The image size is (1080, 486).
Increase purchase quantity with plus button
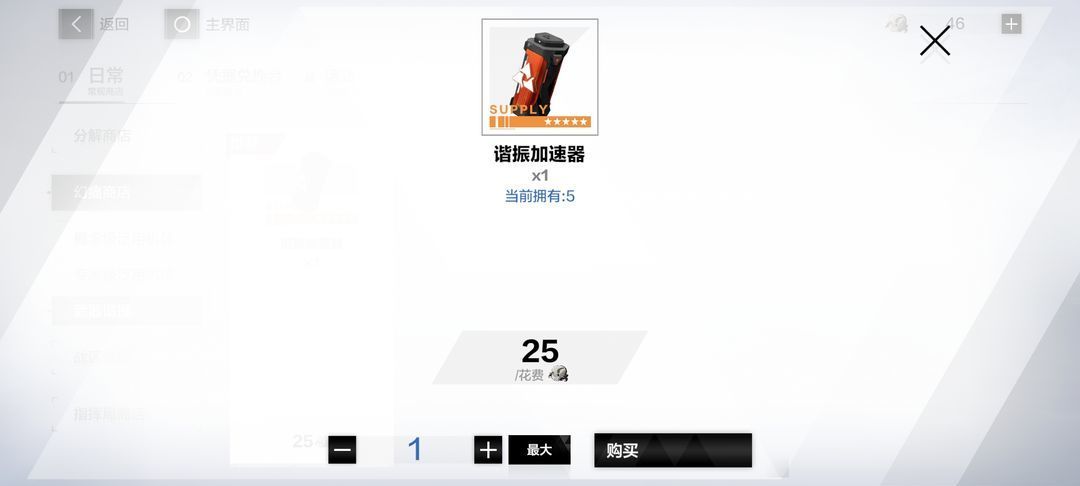coord(488,450)
